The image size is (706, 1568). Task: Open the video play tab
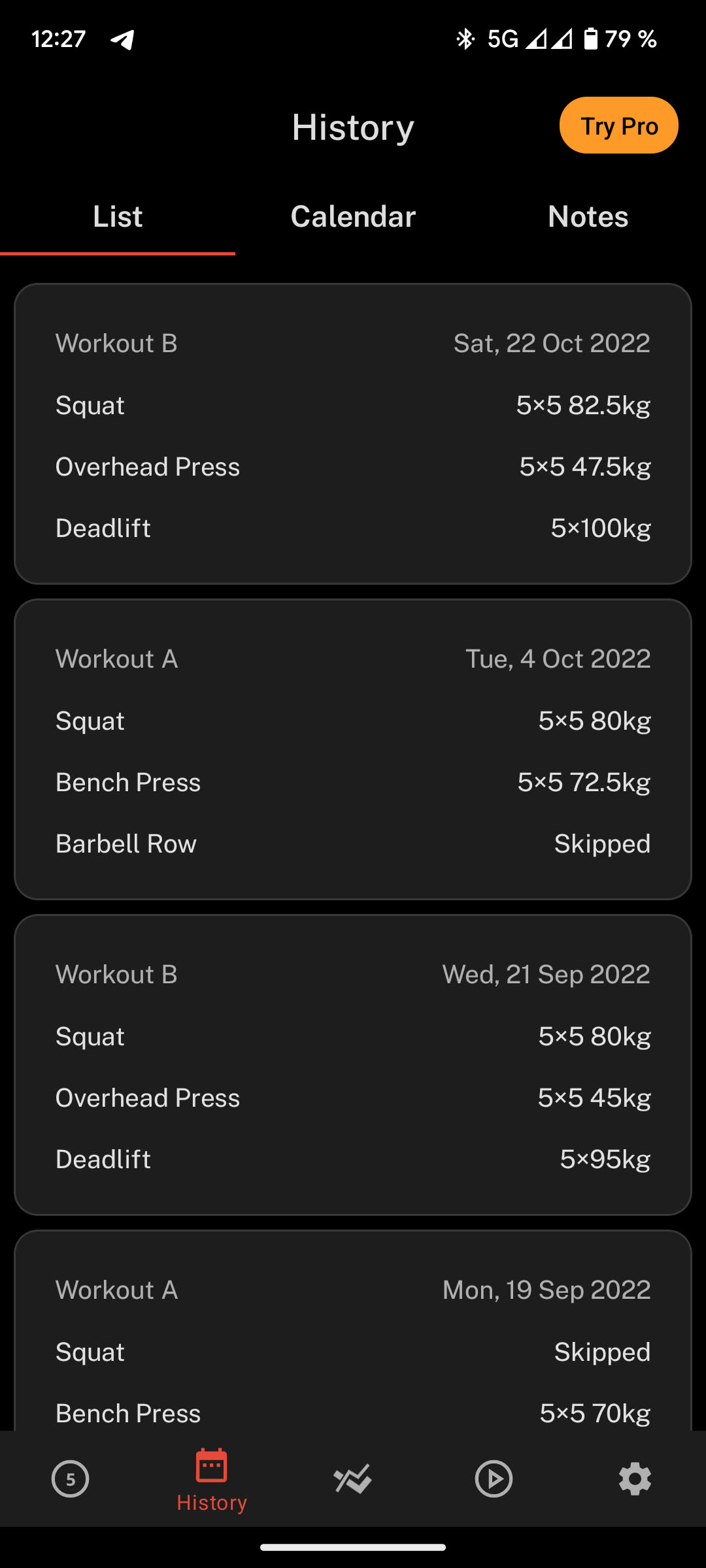[494, 1478]
